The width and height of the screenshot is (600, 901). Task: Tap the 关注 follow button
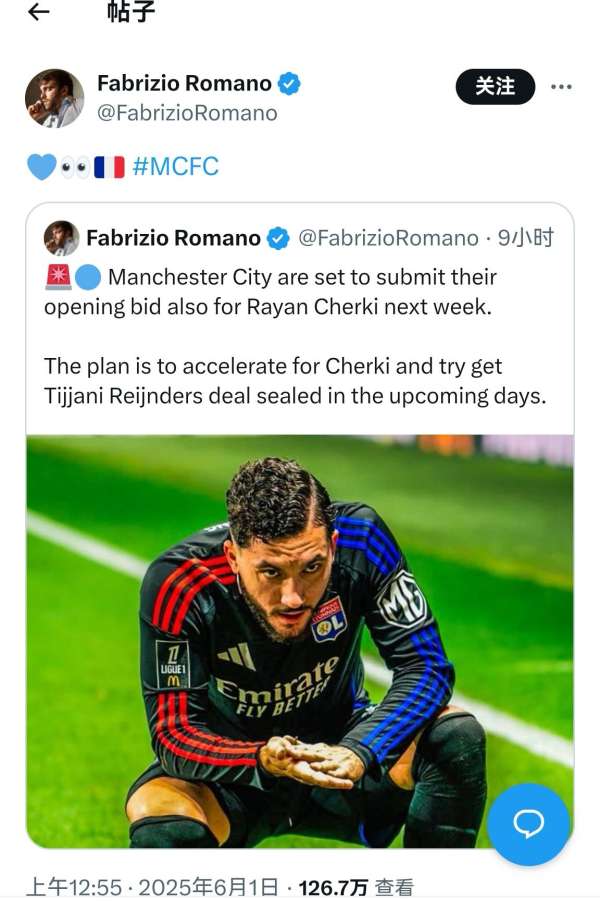coord(495,87)
